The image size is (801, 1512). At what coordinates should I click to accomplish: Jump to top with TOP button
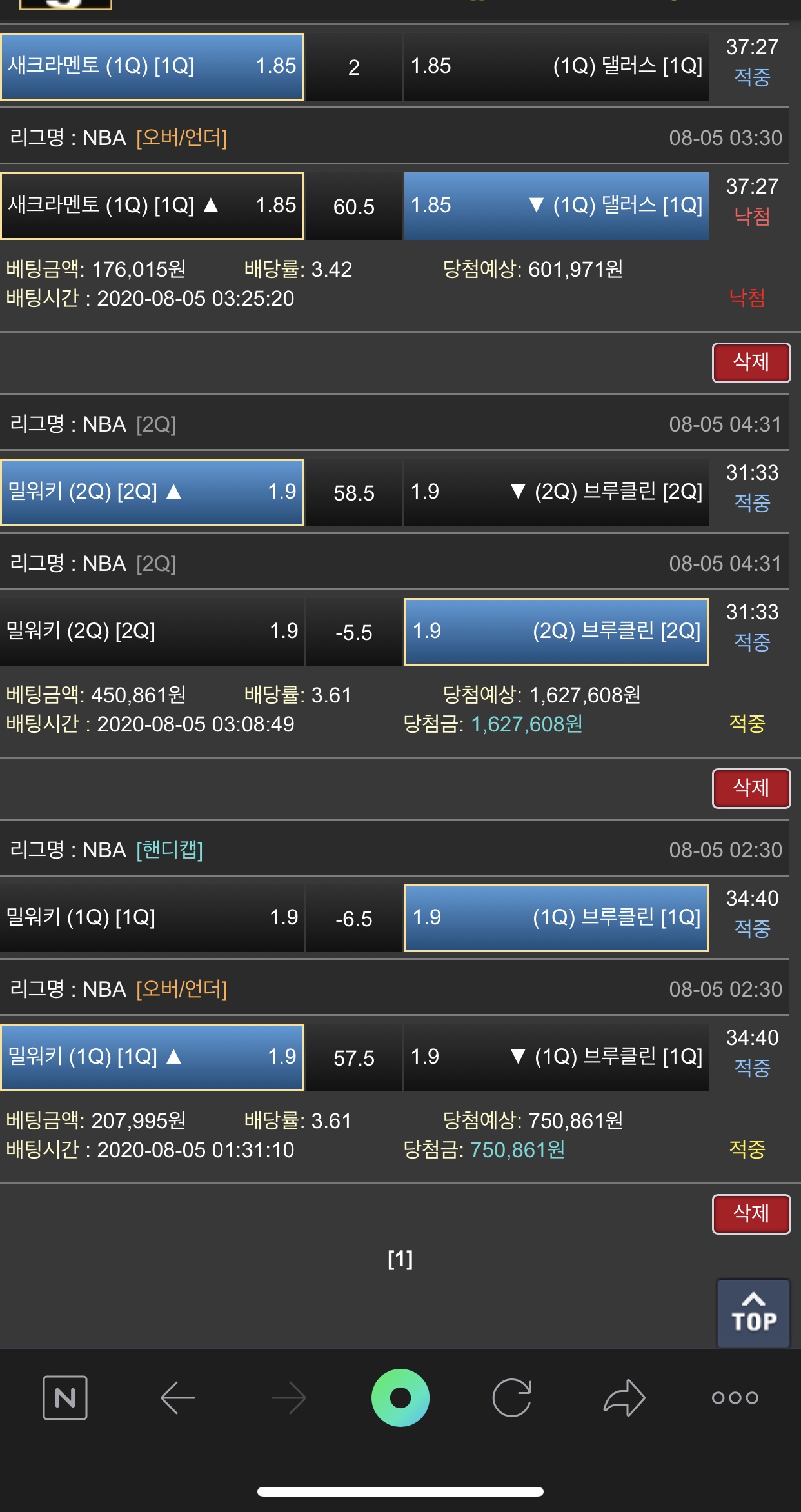753,1313
